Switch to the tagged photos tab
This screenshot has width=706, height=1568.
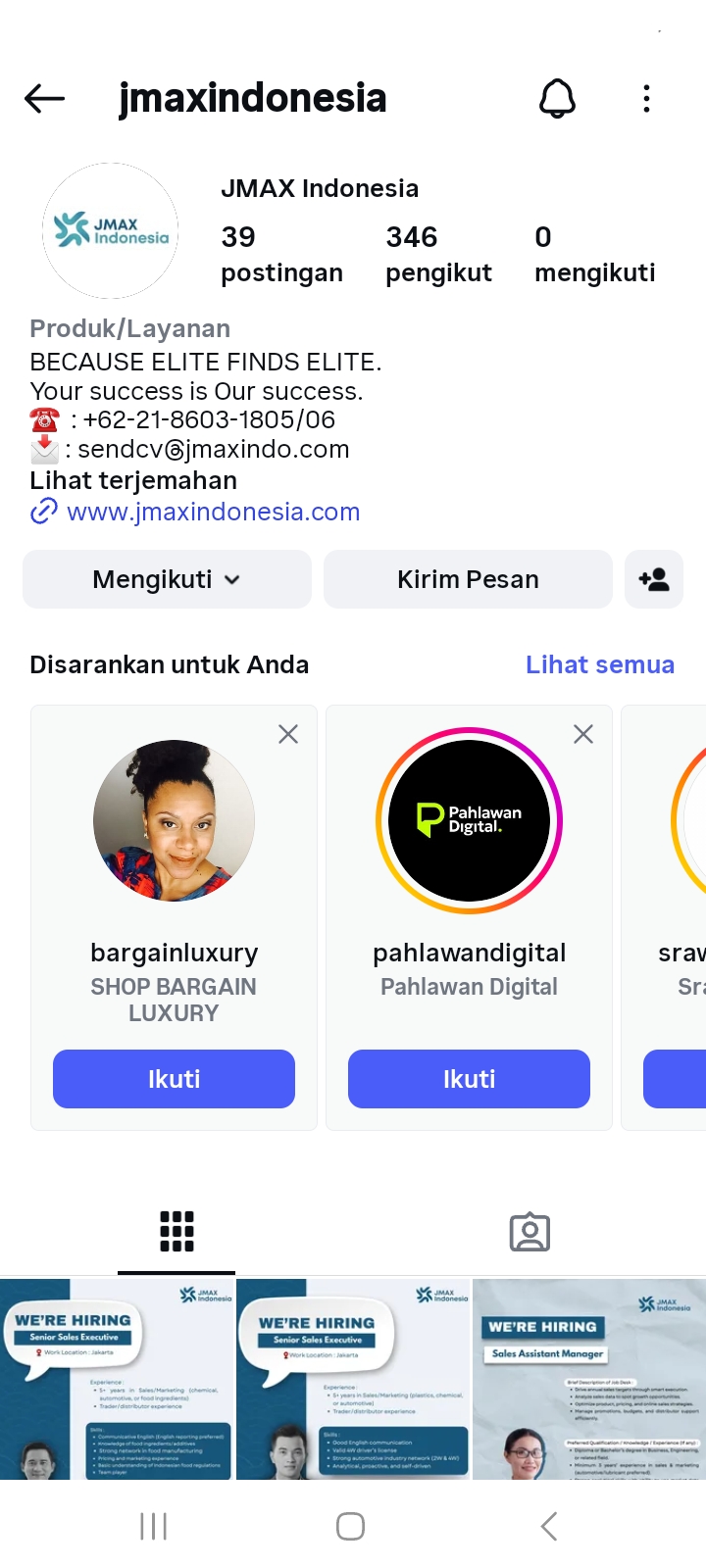(529, 1232)
